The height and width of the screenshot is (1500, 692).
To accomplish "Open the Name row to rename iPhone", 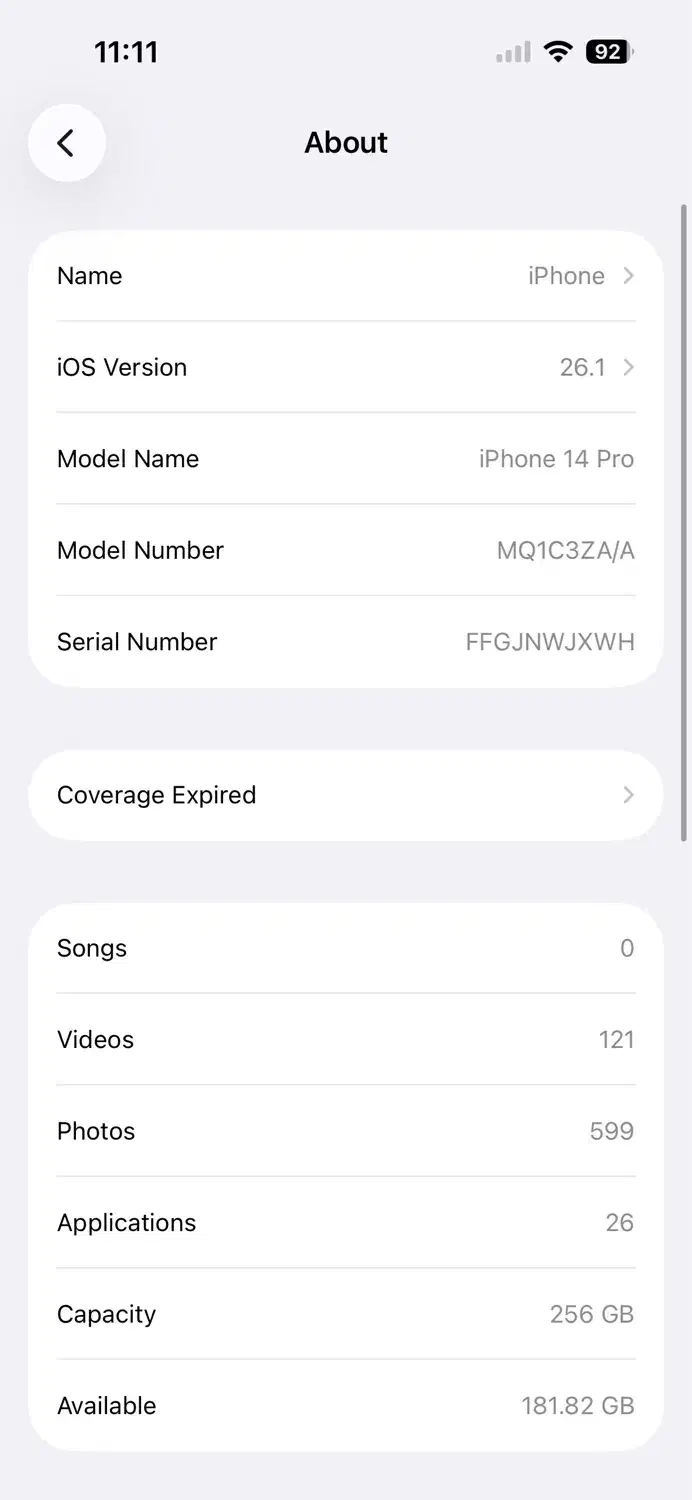I will click(345, 276).
